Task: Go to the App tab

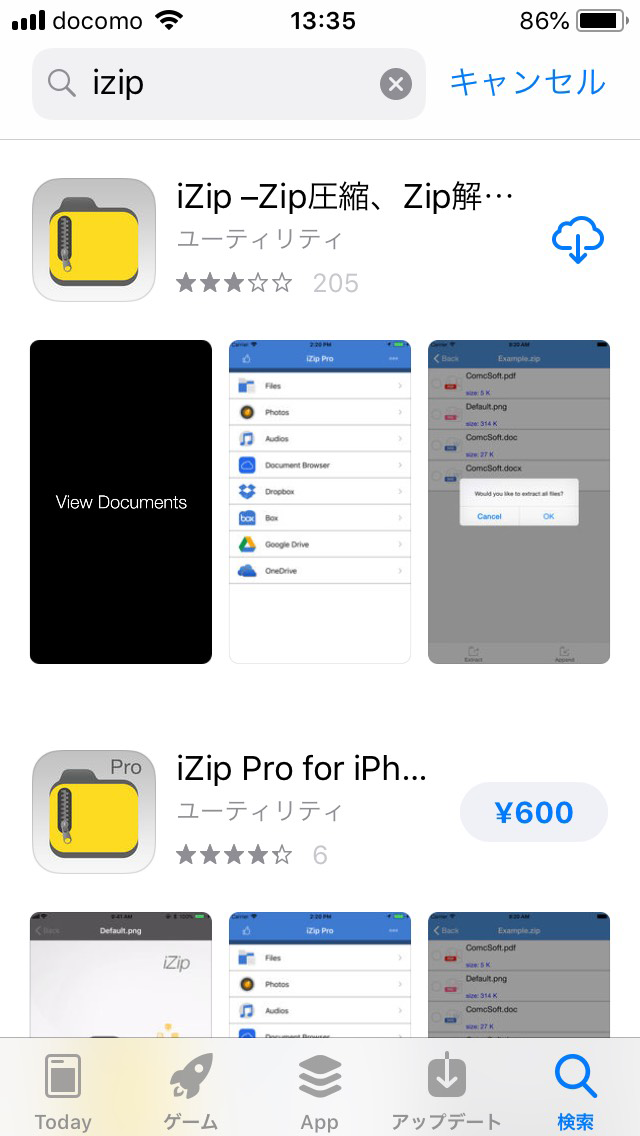Action: 319,1090
